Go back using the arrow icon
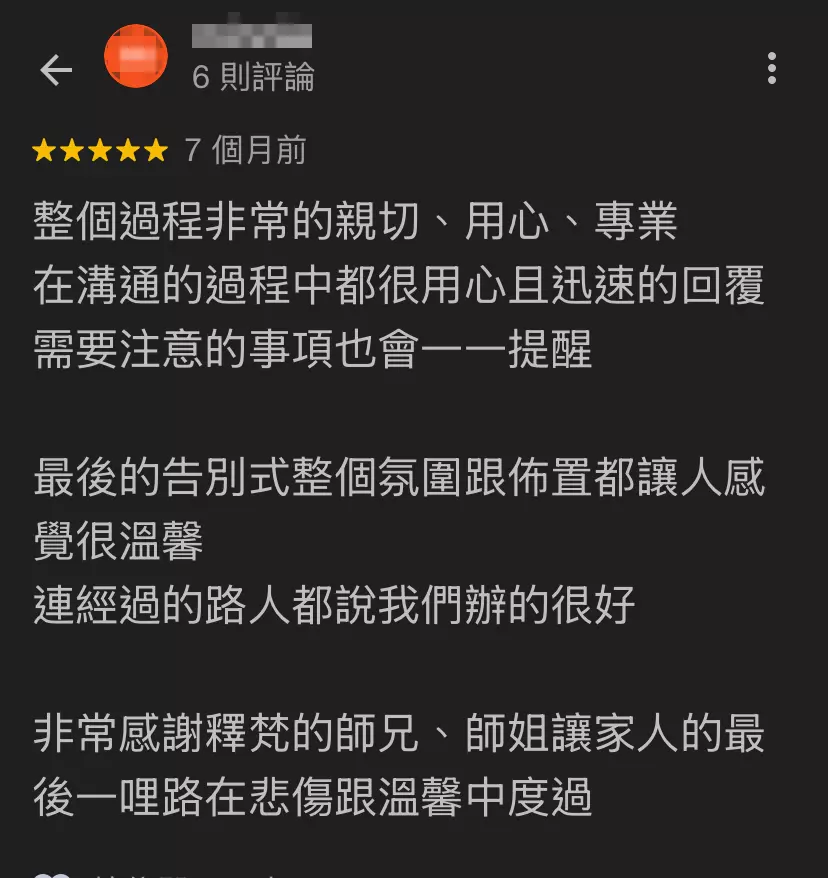 (x=56, y=70)
